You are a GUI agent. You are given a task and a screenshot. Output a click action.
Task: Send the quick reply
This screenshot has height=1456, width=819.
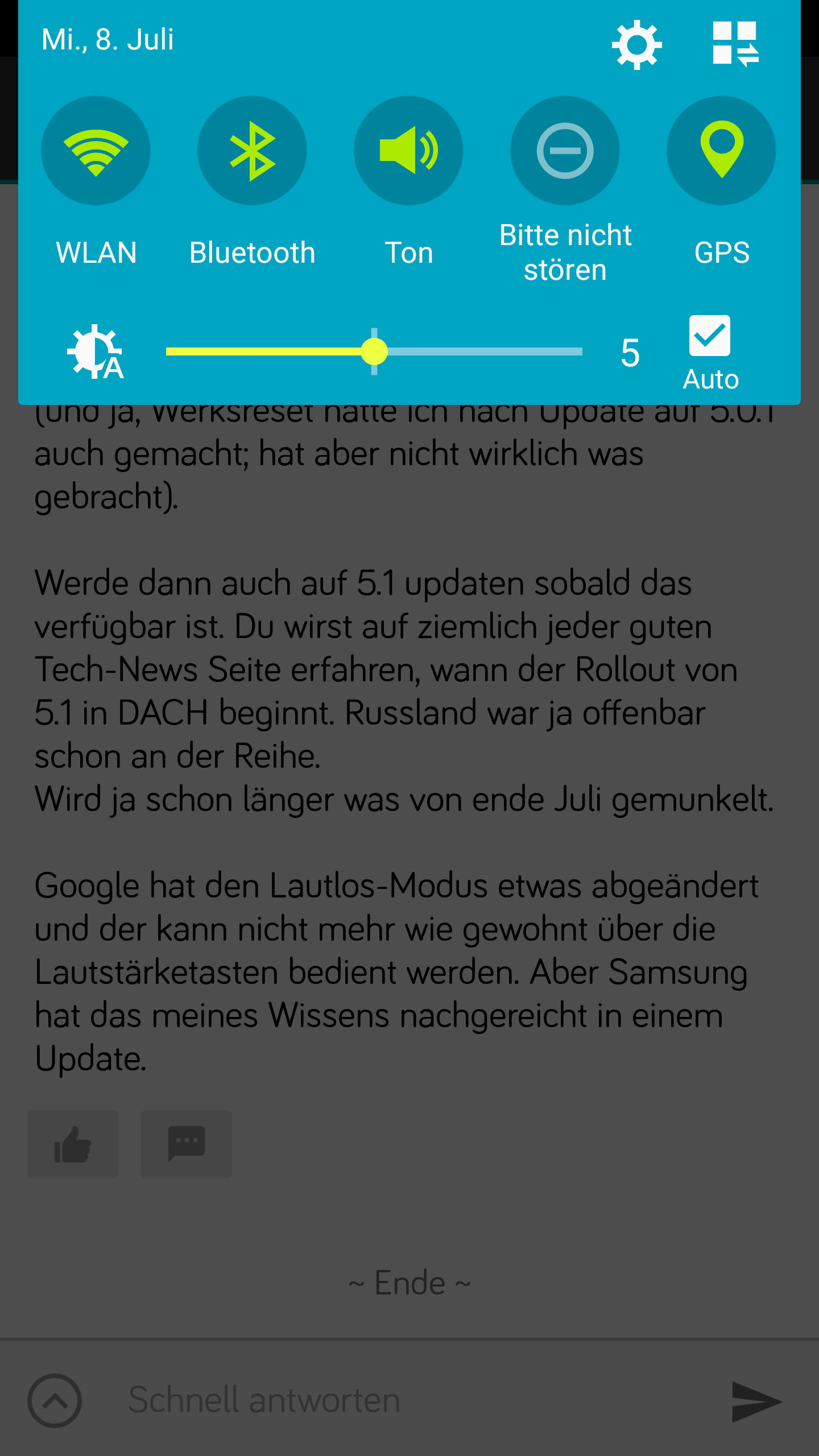(756, 1401)
